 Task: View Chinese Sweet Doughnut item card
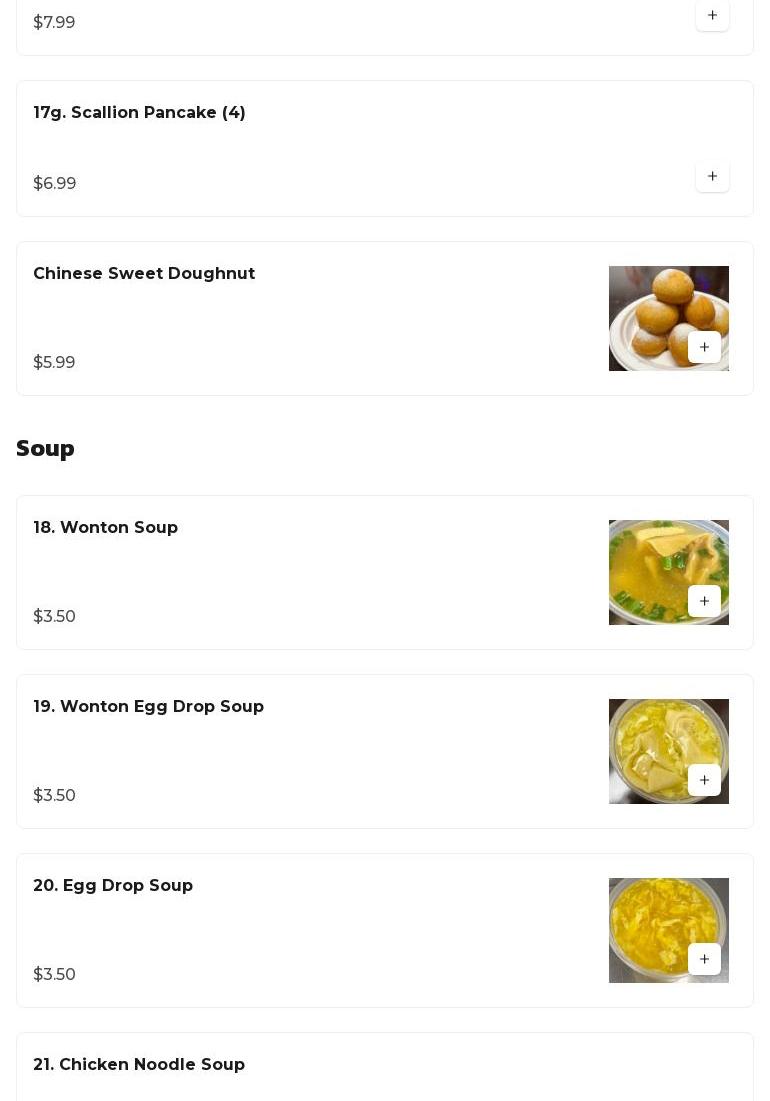click(144, 274)
